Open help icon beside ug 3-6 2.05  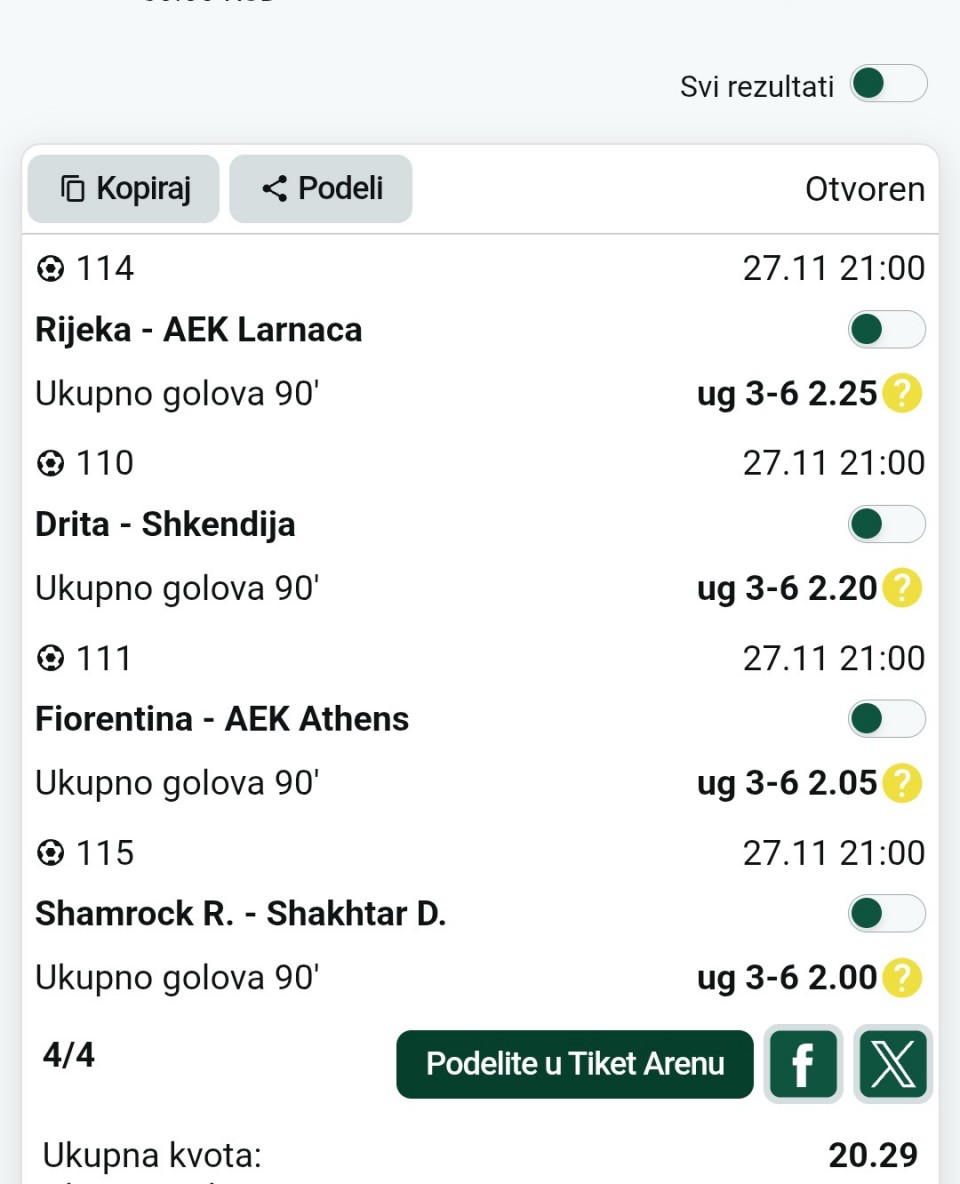[x=902, y=783]
